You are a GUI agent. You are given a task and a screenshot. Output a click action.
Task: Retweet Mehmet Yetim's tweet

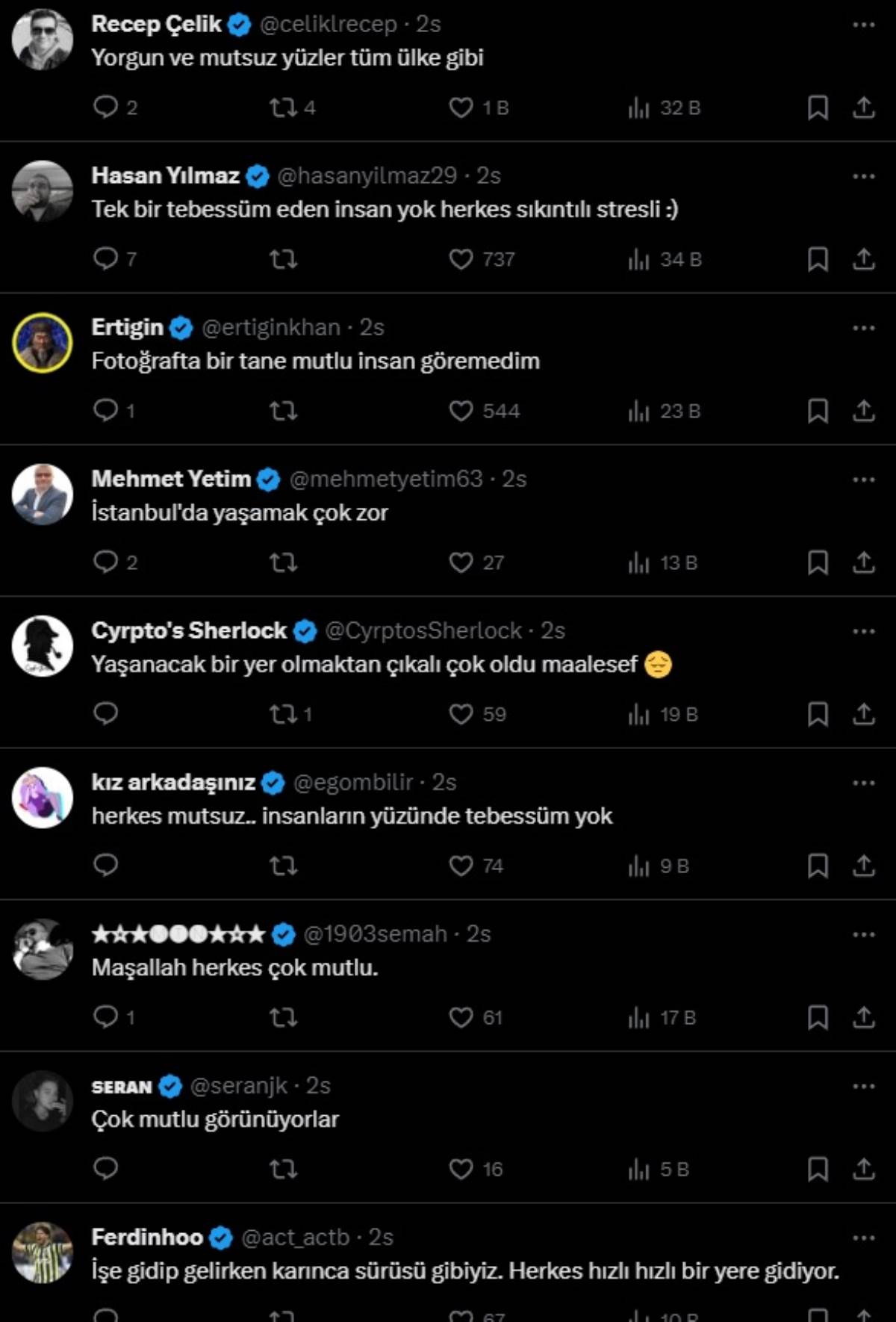click(x=283, y=562)
